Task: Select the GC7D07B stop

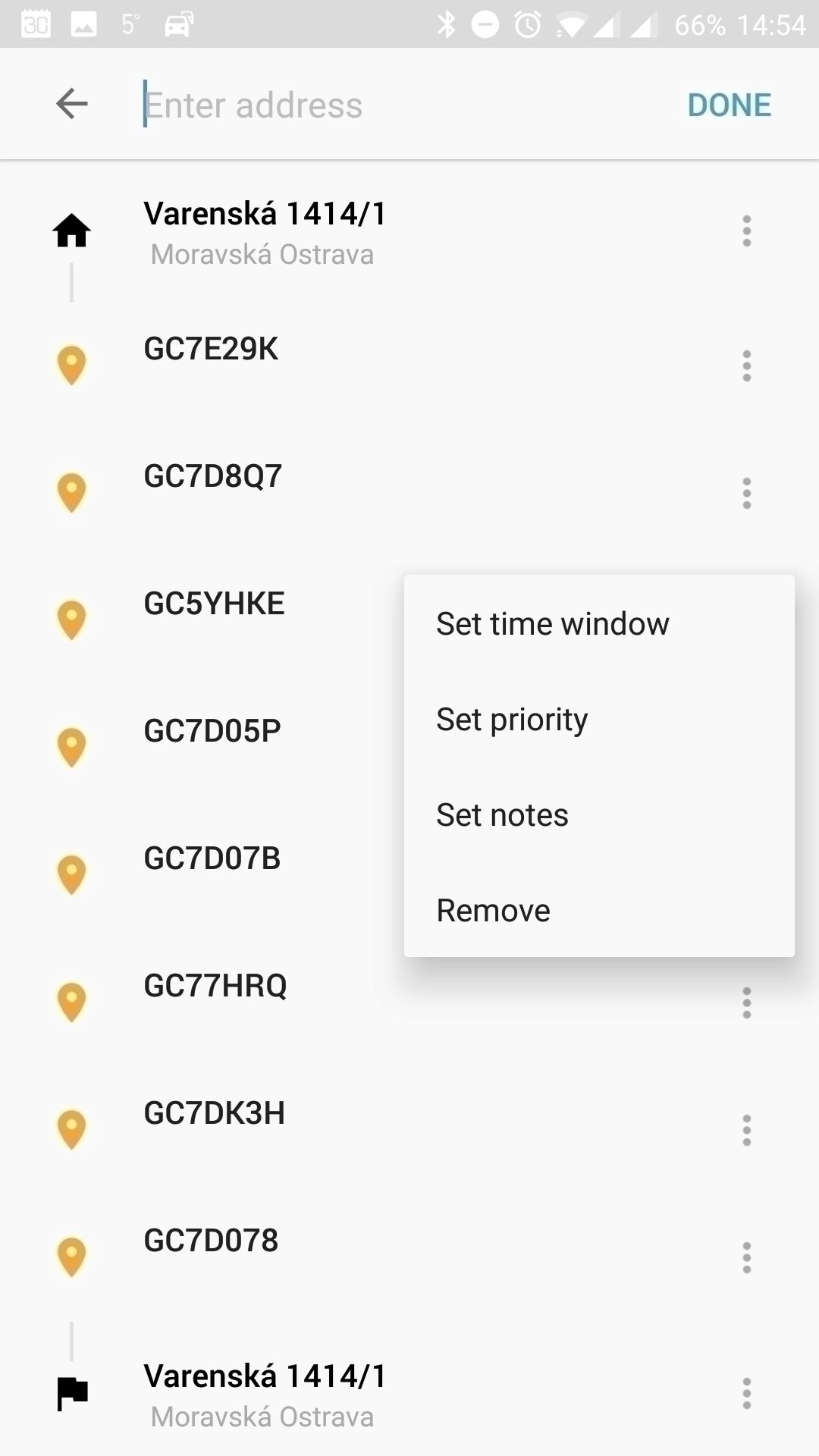Action: click(212, 858)
